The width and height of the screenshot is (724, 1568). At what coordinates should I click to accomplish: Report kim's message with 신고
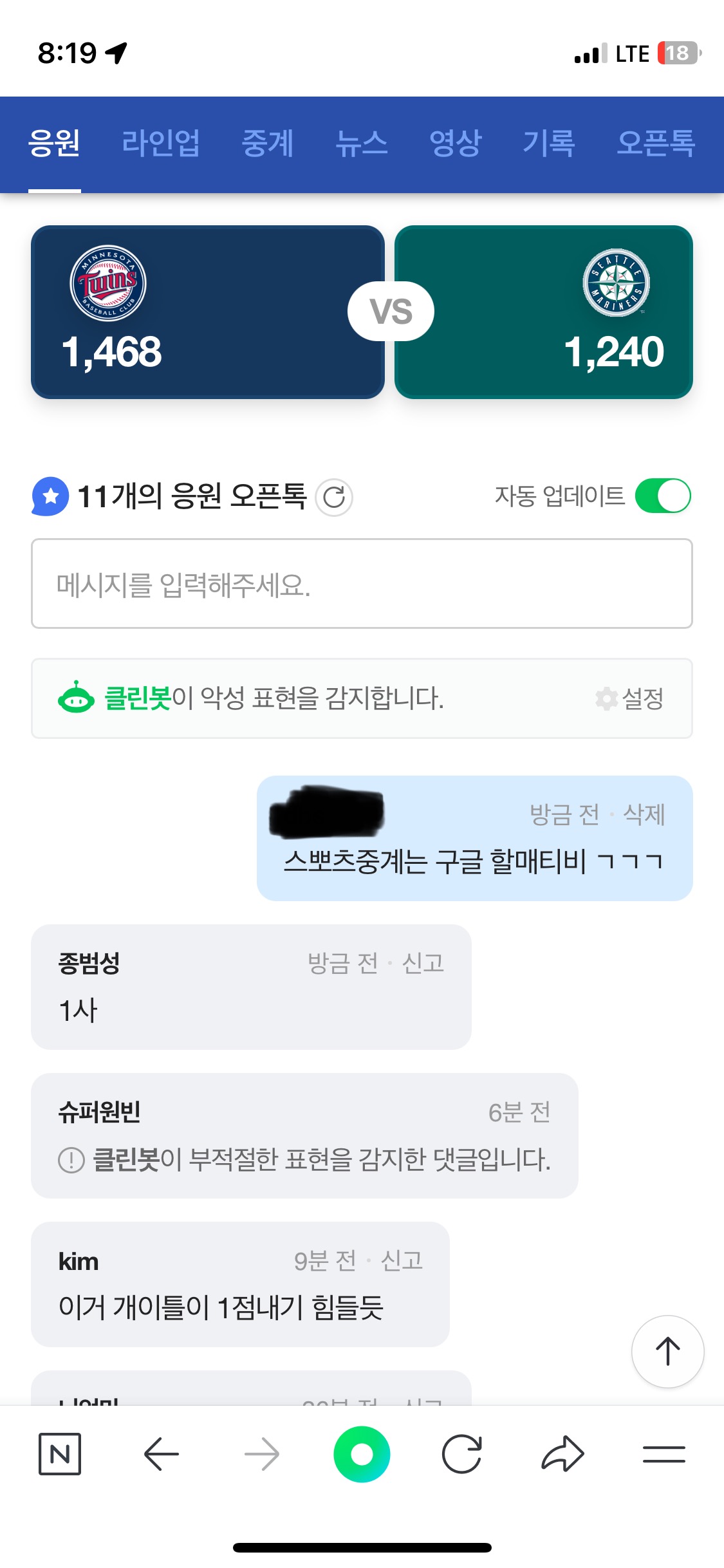coord(402,1260)
